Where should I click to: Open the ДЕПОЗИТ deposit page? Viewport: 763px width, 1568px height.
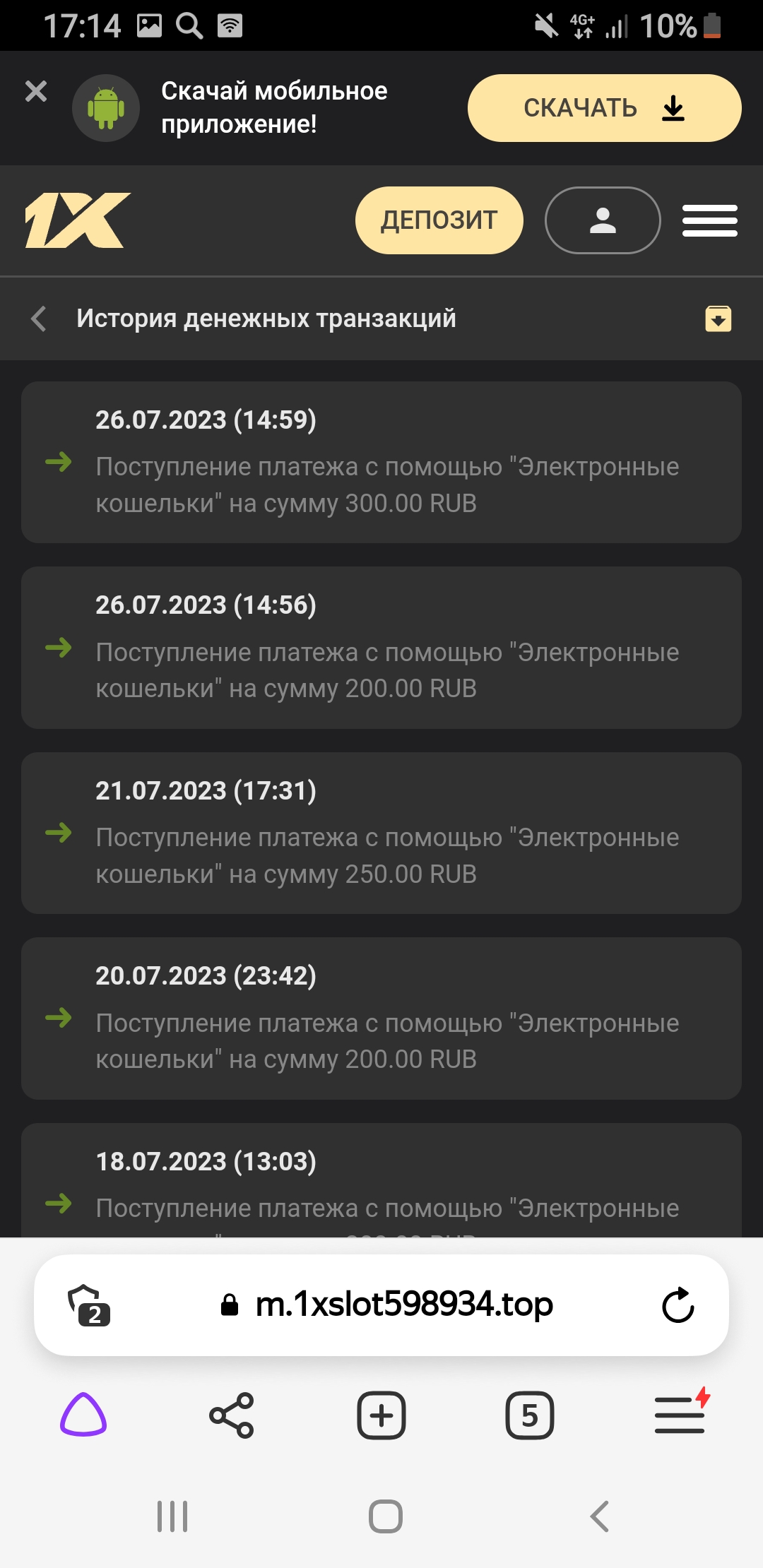[439, 220]
